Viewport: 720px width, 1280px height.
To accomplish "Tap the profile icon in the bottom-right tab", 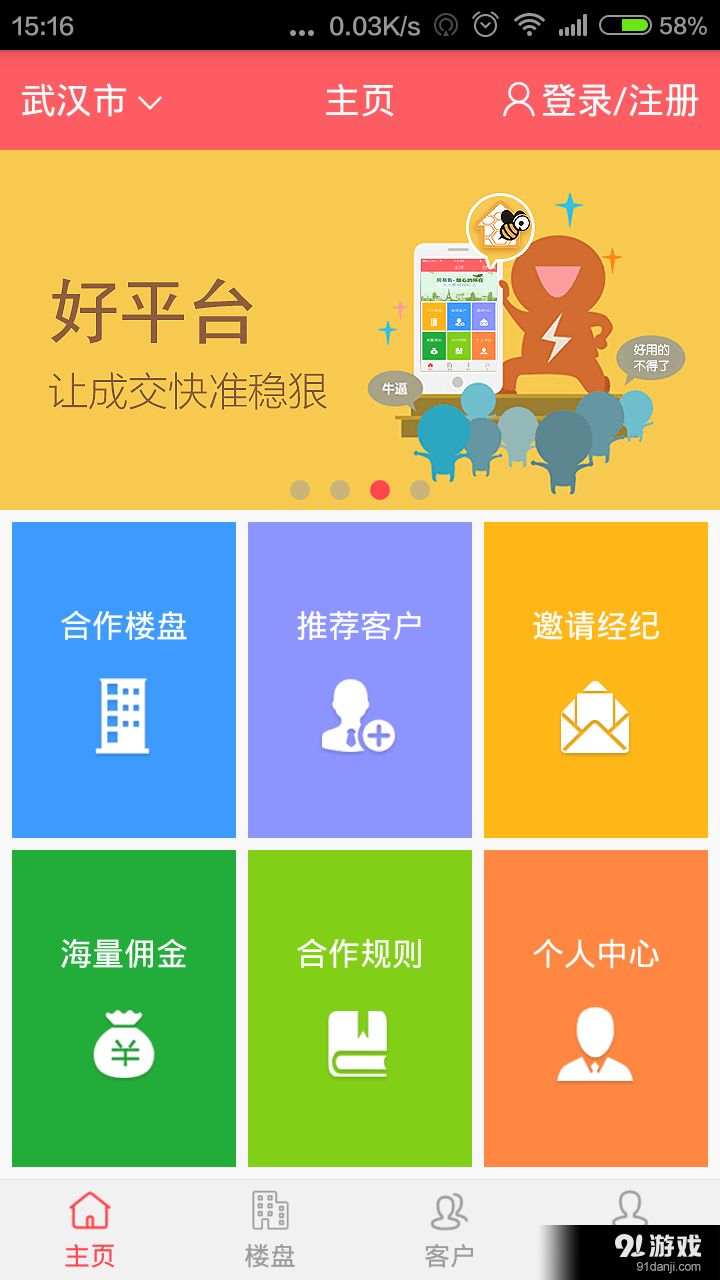I will [630, 1210].
